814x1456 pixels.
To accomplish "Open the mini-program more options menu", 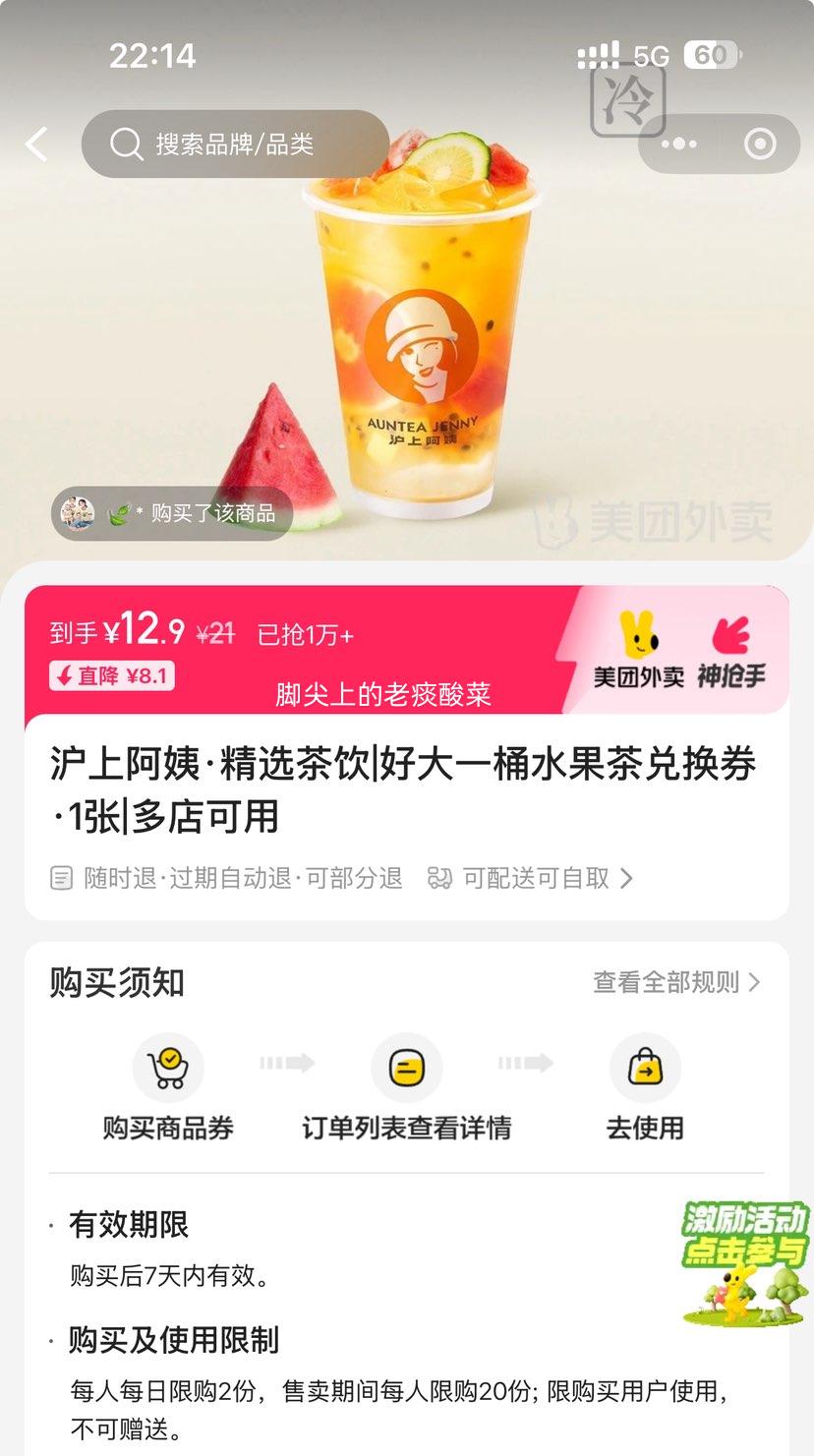I will 679,145.
